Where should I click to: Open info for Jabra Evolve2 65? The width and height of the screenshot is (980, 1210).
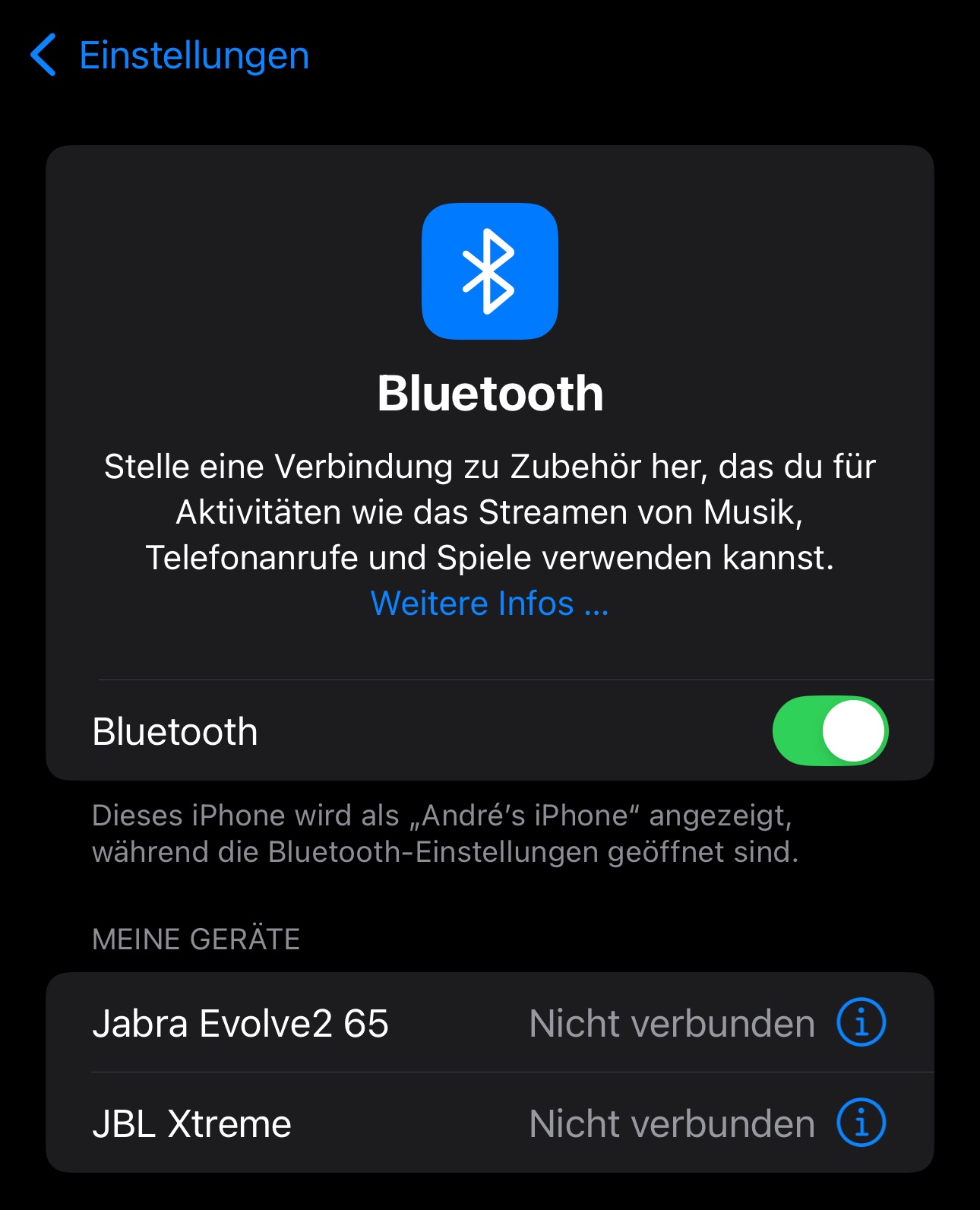coord(861,1022)
